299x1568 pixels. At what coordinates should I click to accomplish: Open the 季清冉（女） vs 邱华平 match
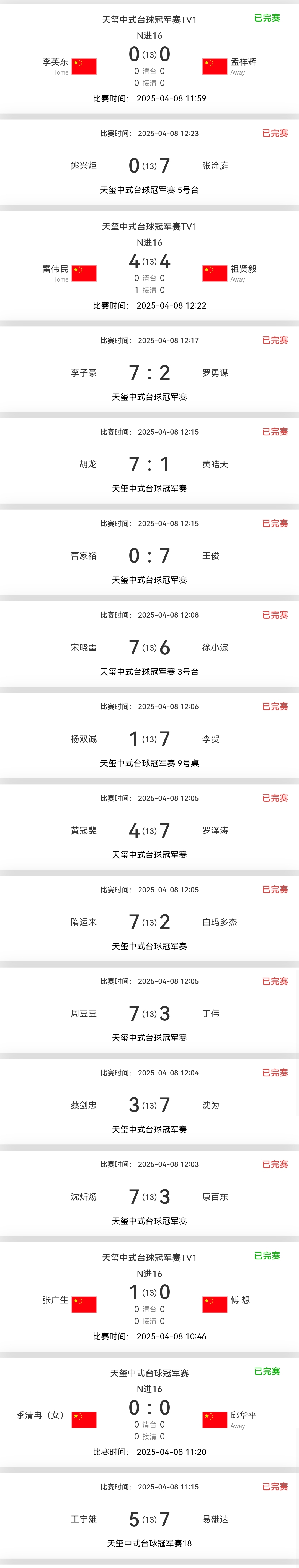[149, 1411]
